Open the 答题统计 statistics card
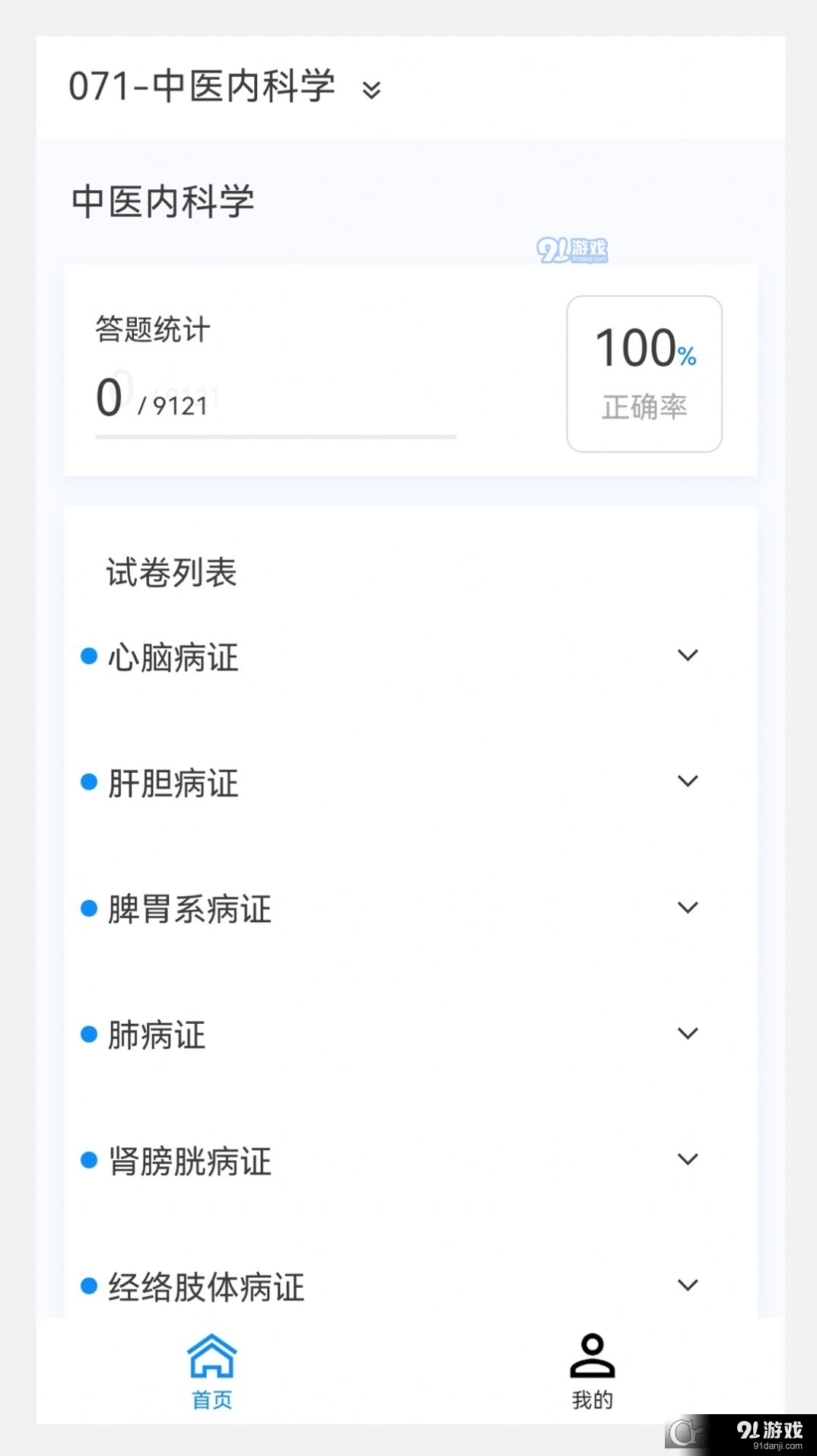The width and height of the screenshot is (817, 1456). [x=152, y=330]
